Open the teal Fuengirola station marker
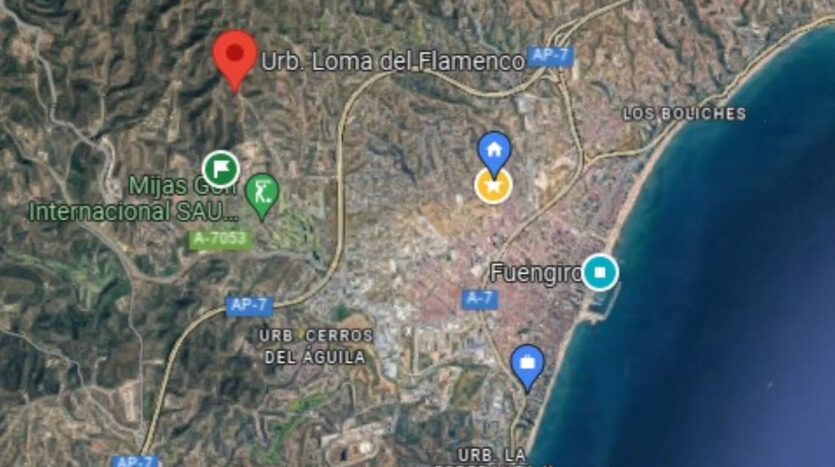The image size is (835, 467). (600, 272)
